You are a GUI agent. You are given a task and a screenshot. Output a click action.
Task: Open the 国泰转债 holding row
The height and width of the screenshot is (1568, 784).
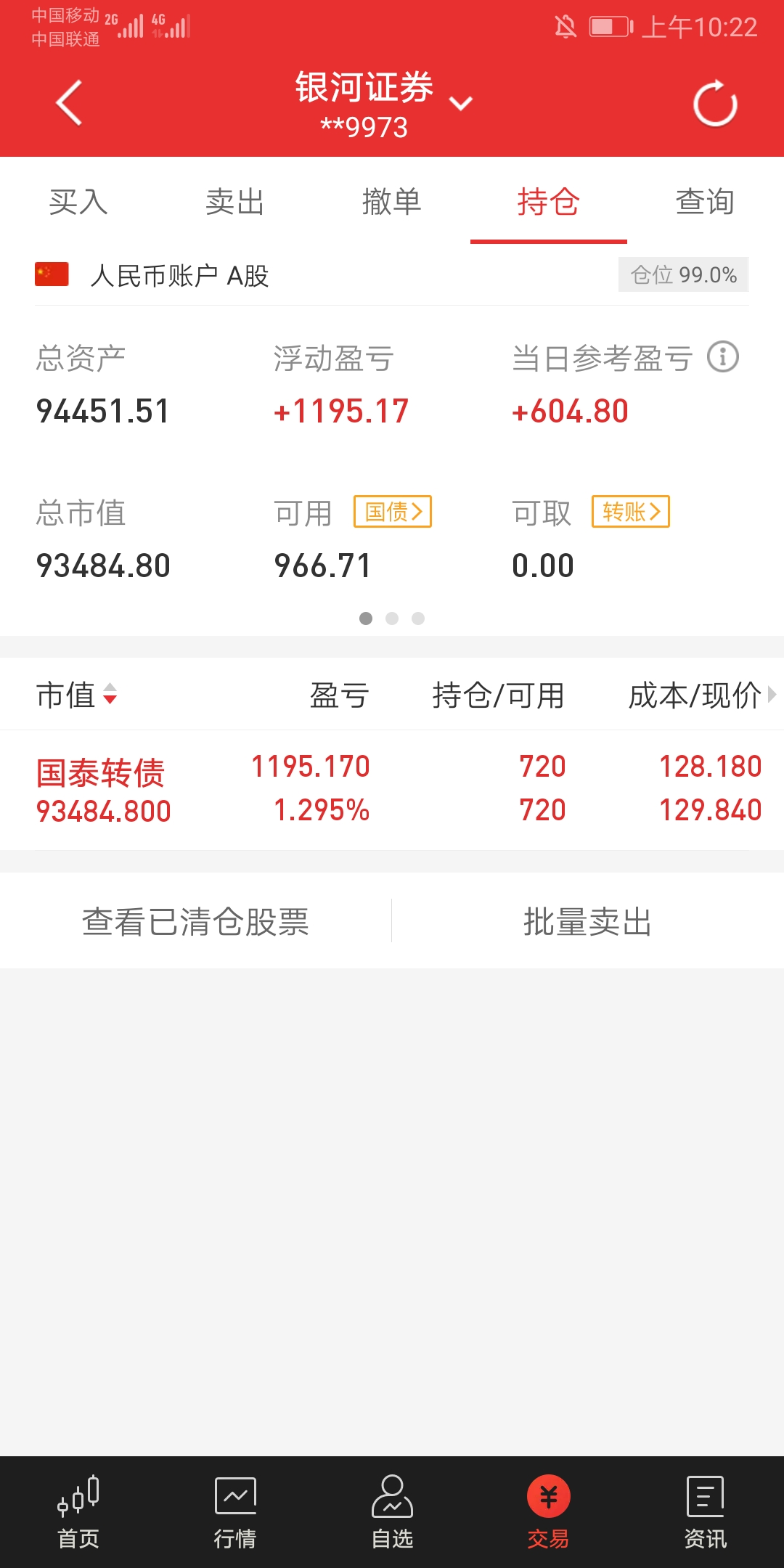392,789
